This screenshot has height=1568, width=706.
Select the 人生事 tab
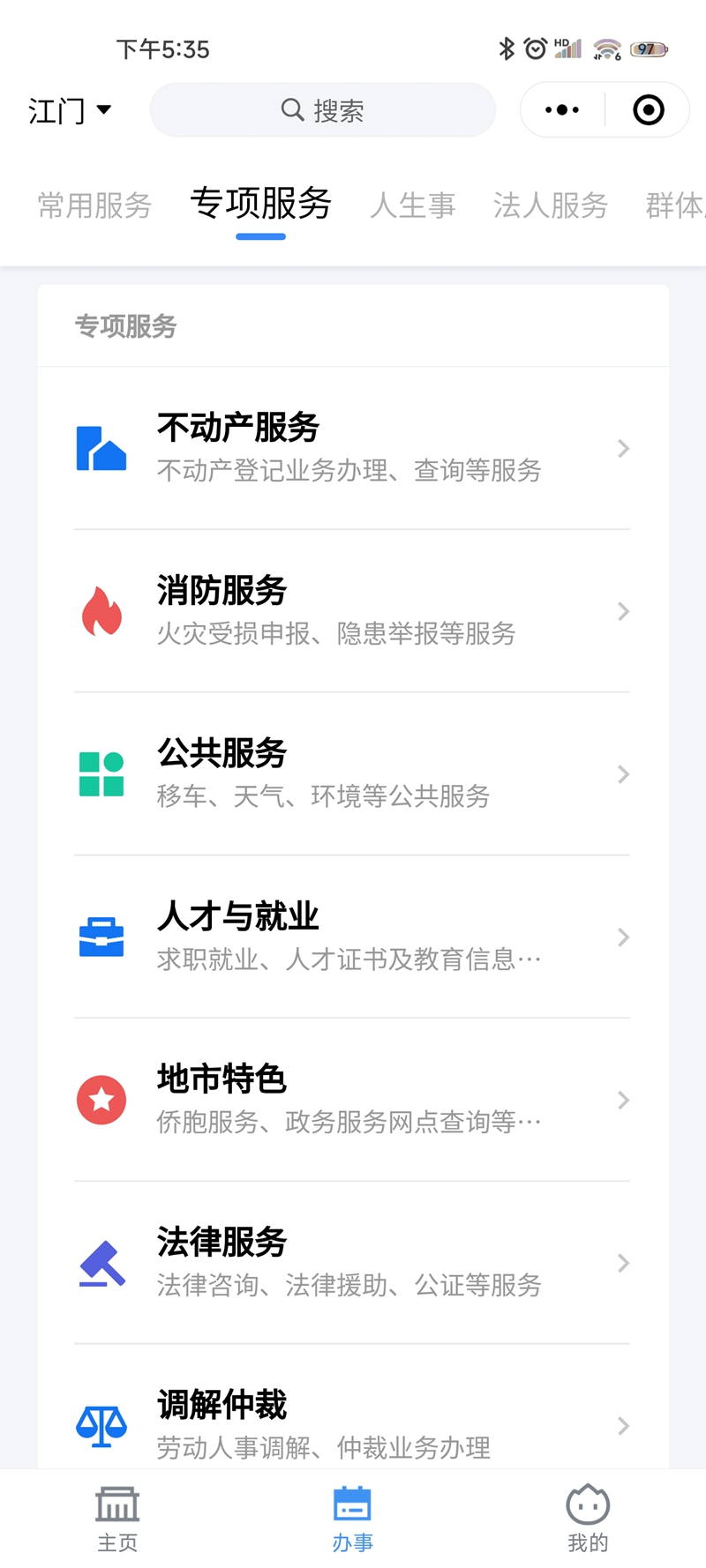[x=413, y=205]
